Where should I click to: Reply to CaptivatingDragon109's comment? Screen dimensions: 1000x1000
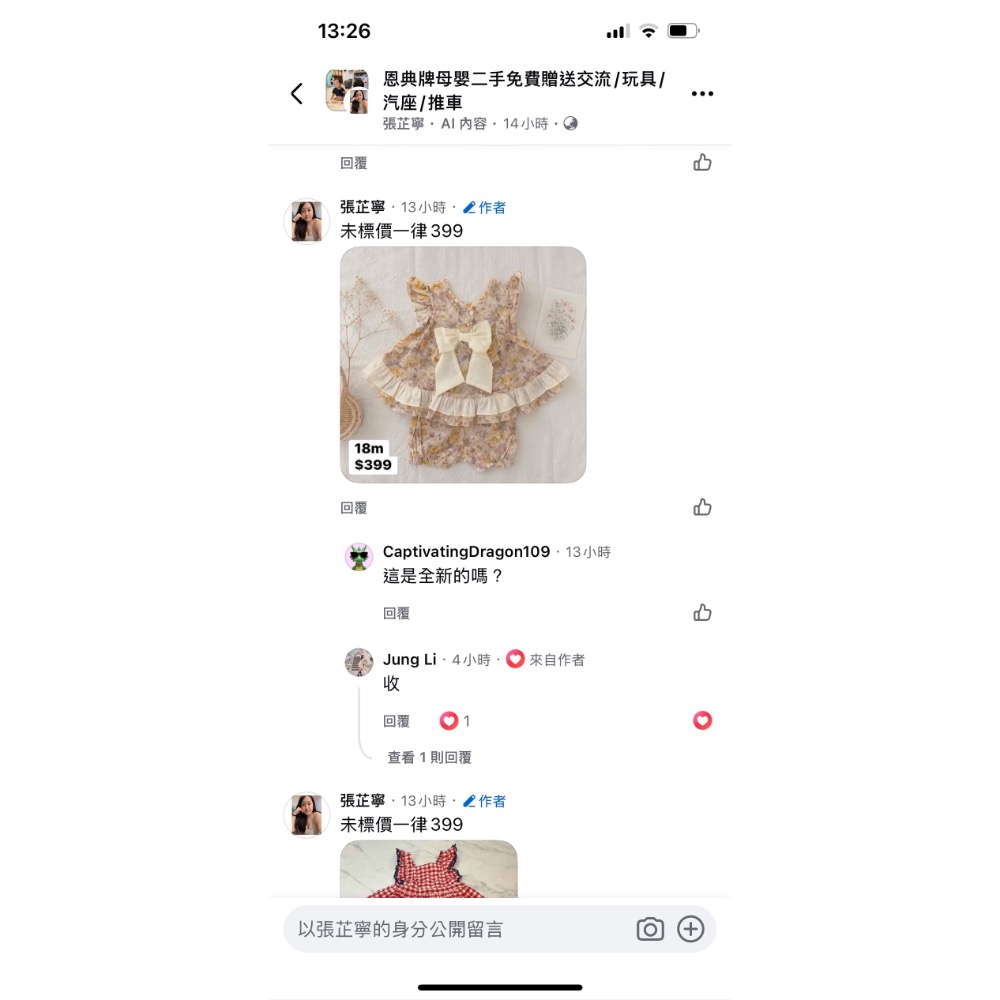(x=396, y=613)
